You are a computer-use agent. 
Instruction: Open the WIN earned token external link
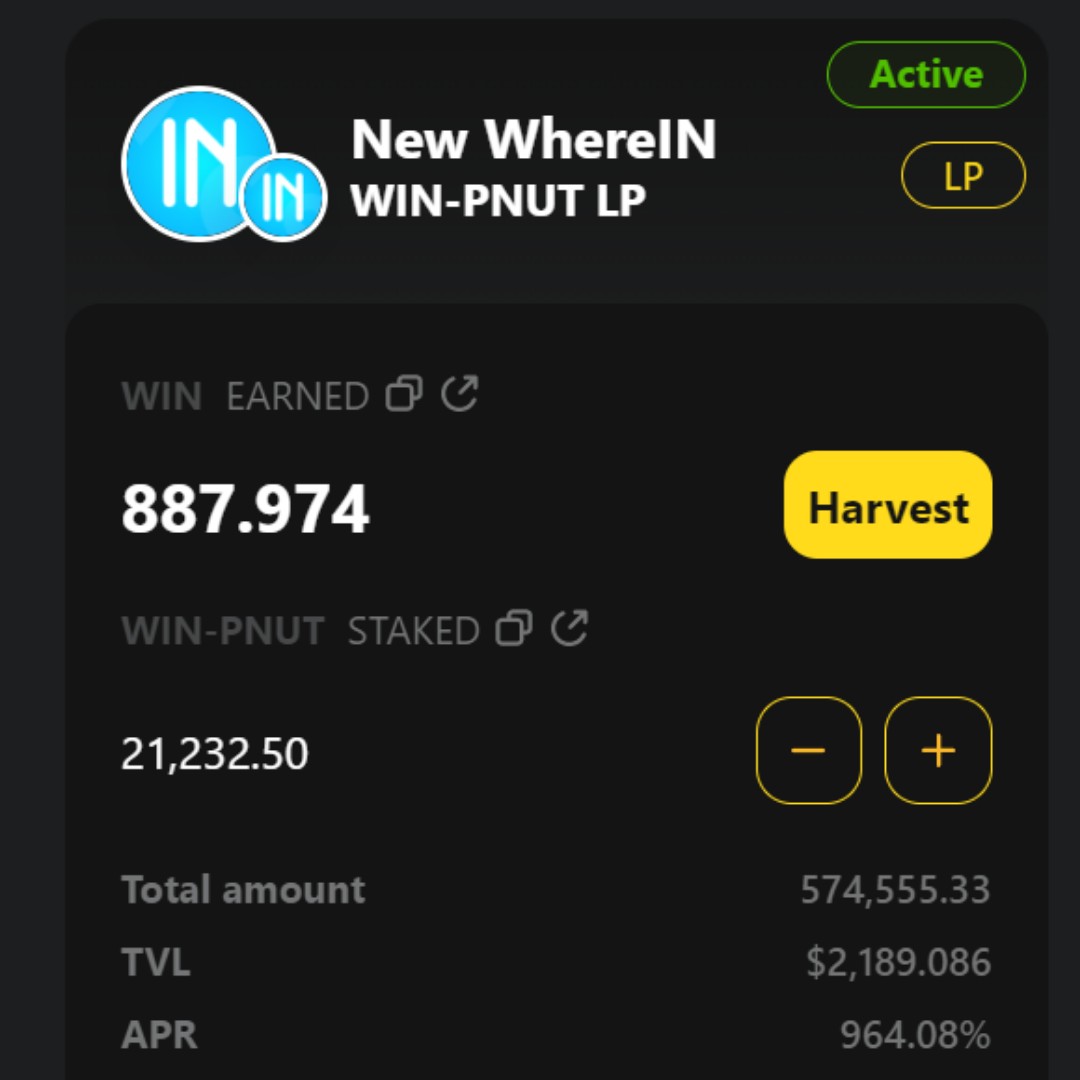point(460,394)
